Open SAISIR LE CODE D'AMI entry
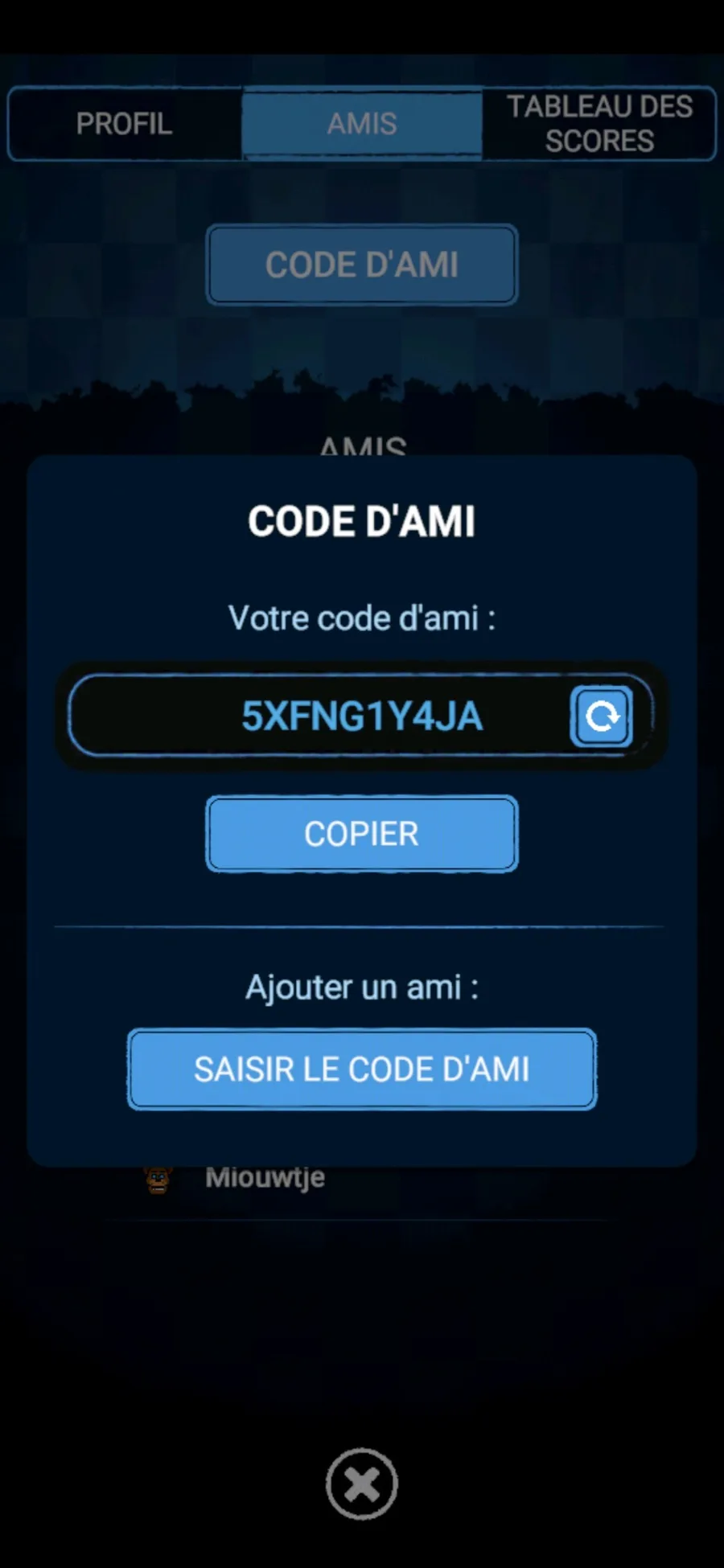724x1568 pixels. tap(361, 1069)
